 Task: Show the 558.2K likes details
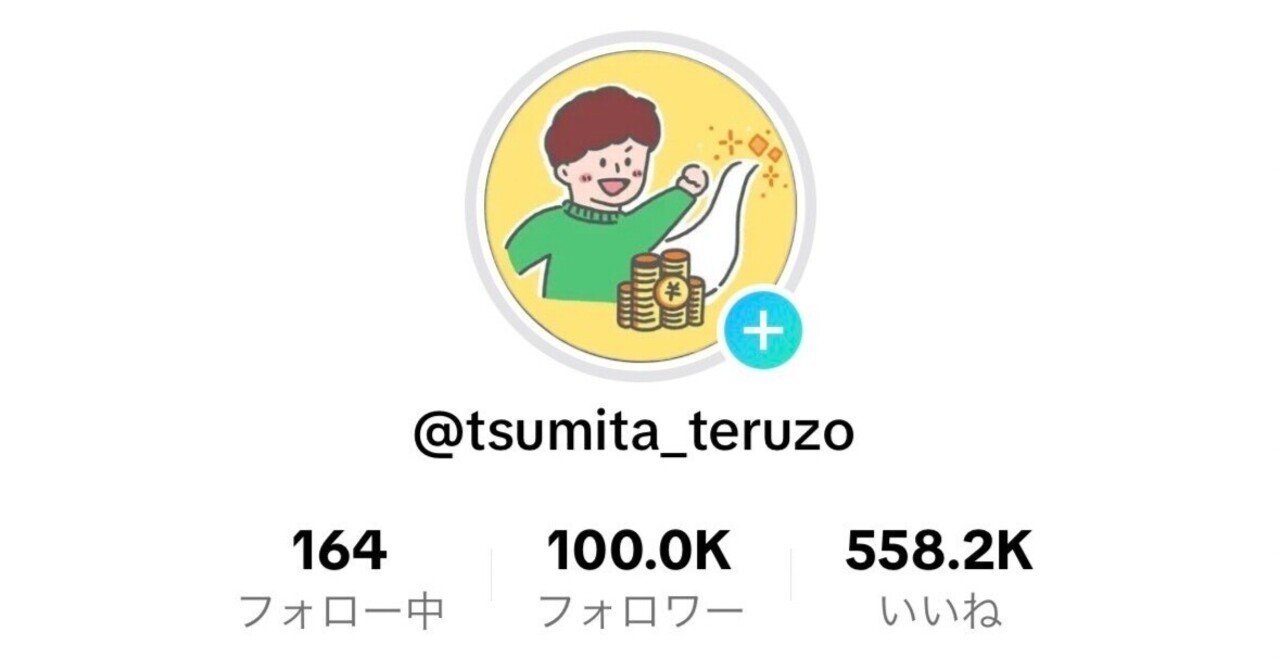tap(939, 577)
